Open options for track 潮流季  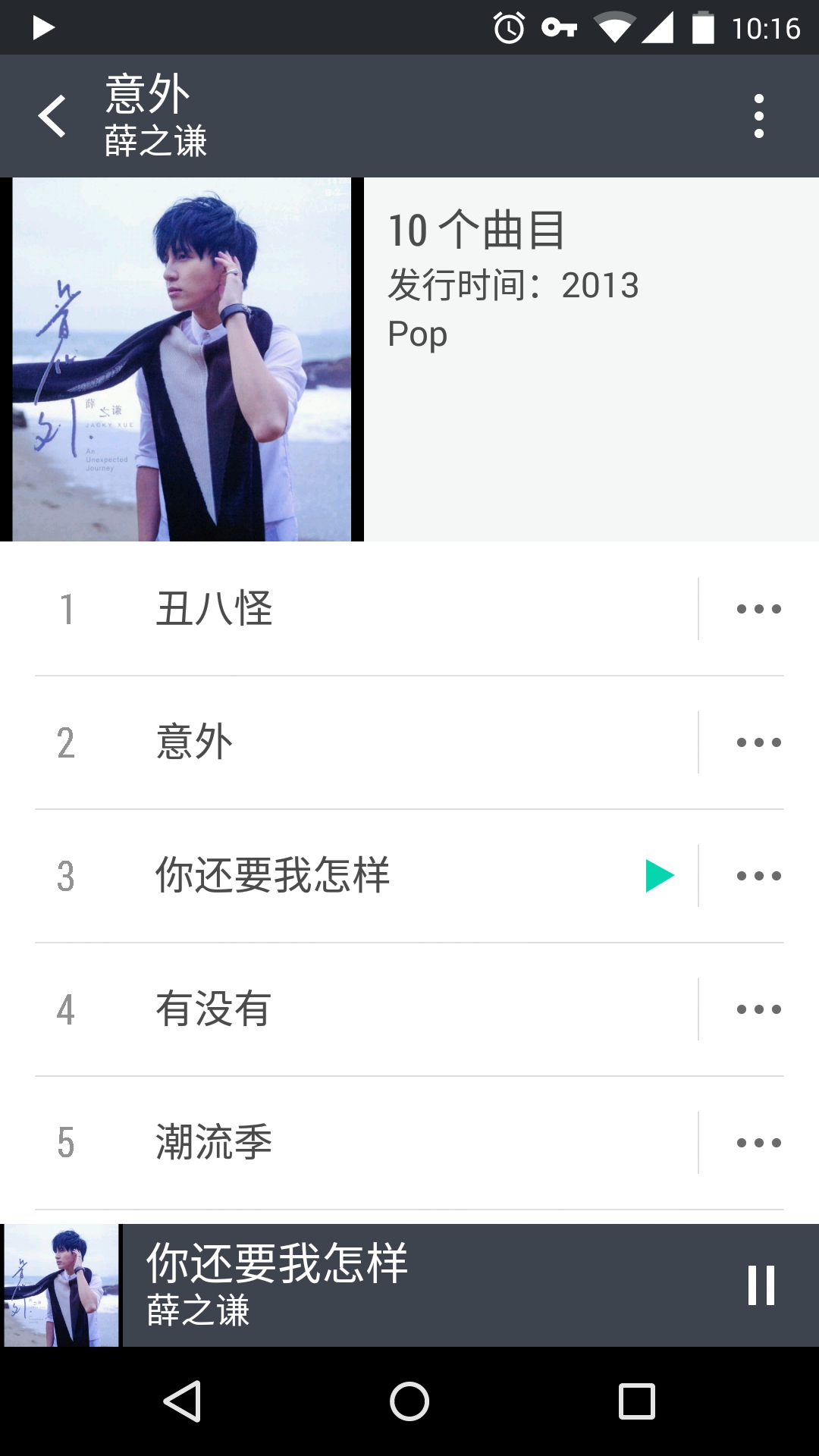click(x=759, y=1141)
